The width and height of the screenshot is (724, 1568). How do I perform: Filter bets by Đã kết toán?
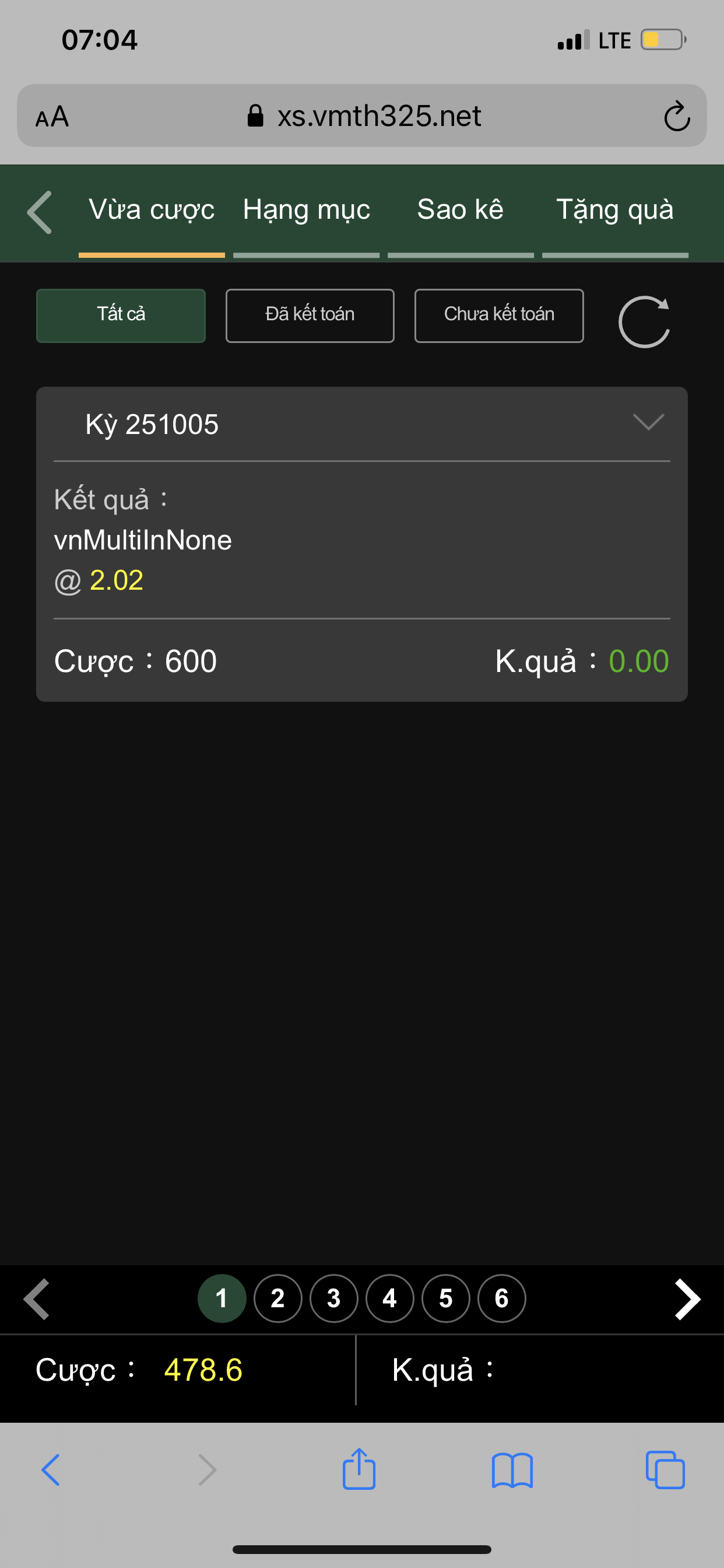click(310, 316)
